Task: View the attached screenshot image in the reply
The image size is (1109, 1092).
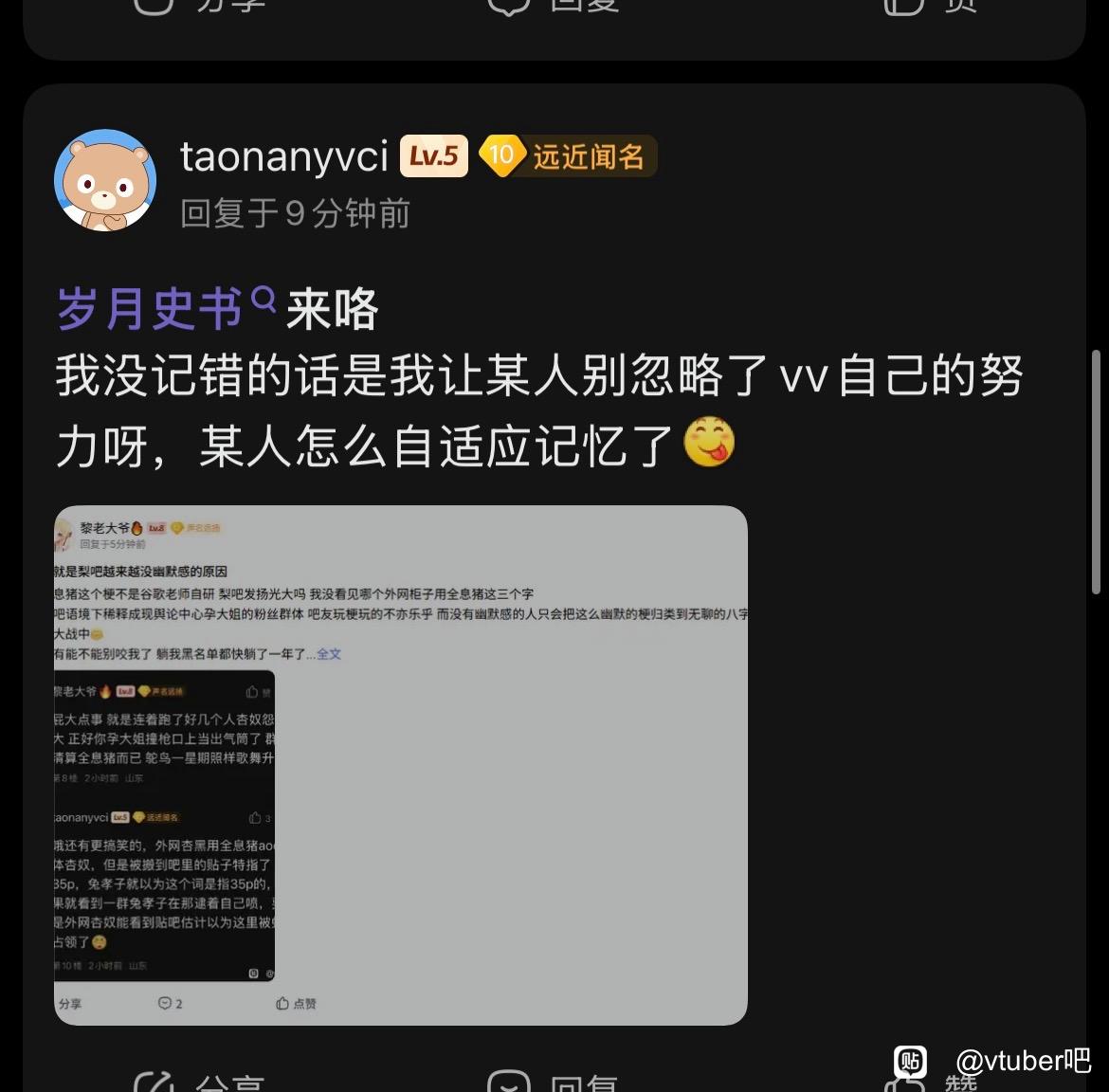Action: coord(400,764)
